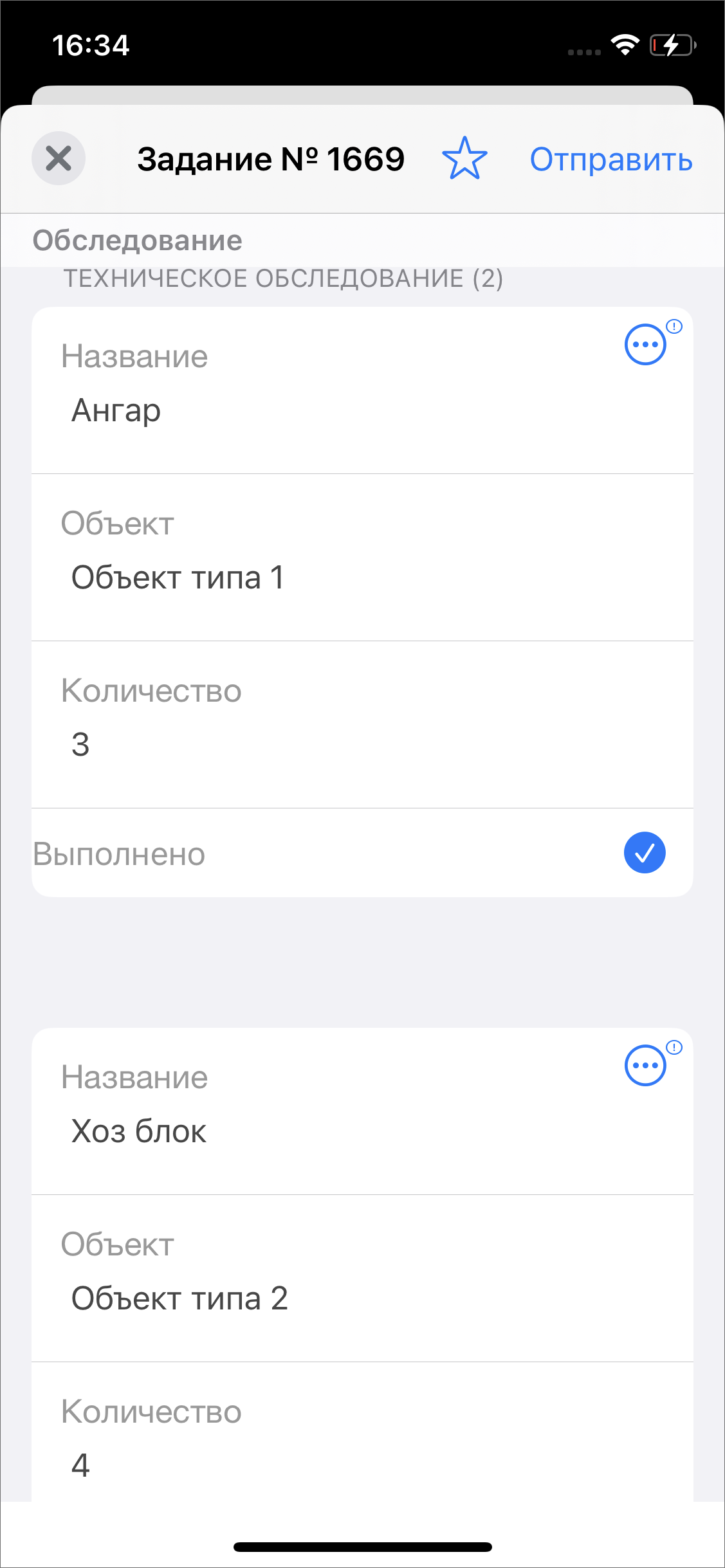Open the more options for Ангар card
This screenshot has height=1568, width=725.
[x=645, y=344]
